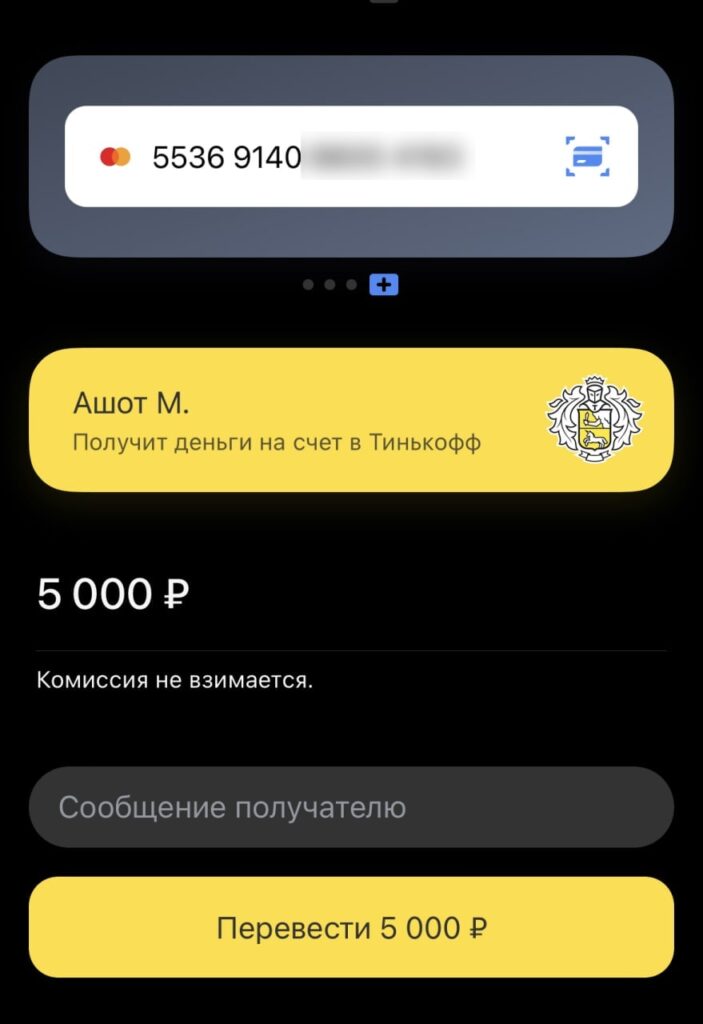Add a new recipient with the blue plus icon
Viewport: 703px width, 1024px height.
(384, 285)
